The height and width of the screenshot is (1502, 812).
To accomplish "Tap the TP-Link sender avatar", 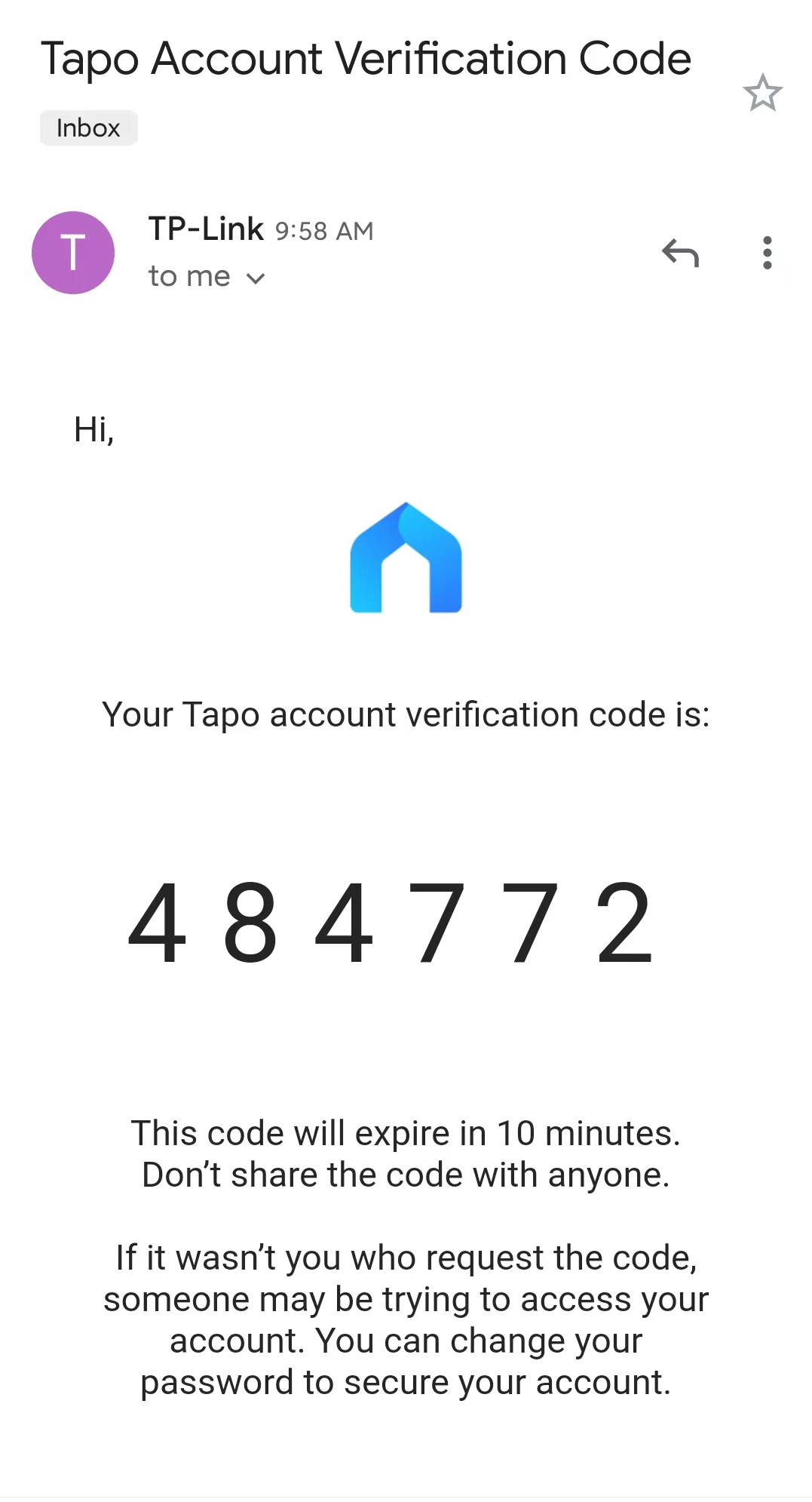I will (73, 253).
